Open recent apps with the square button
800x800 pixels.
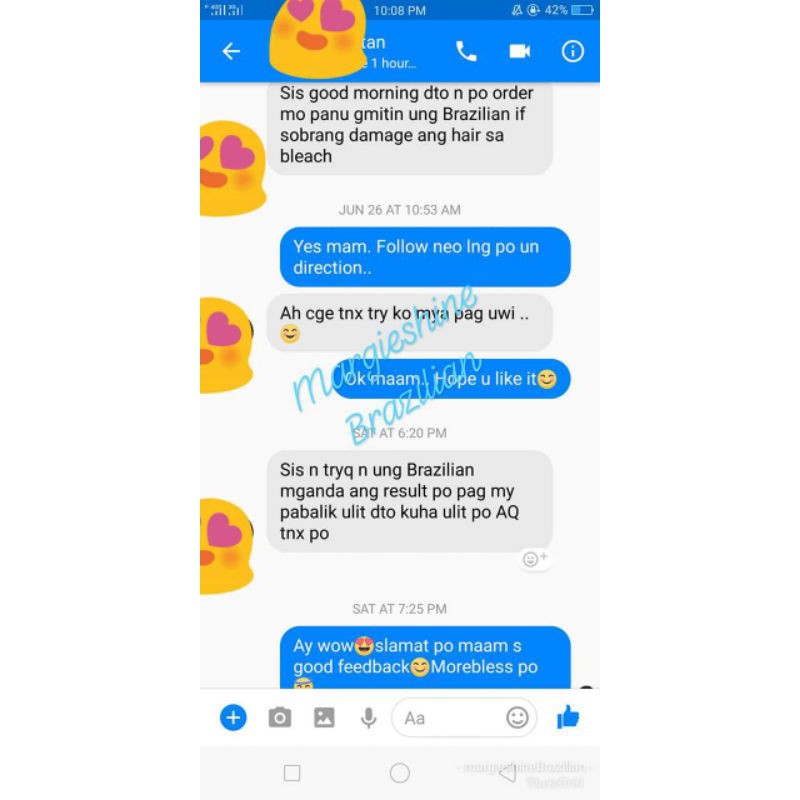tap(292, 772)
